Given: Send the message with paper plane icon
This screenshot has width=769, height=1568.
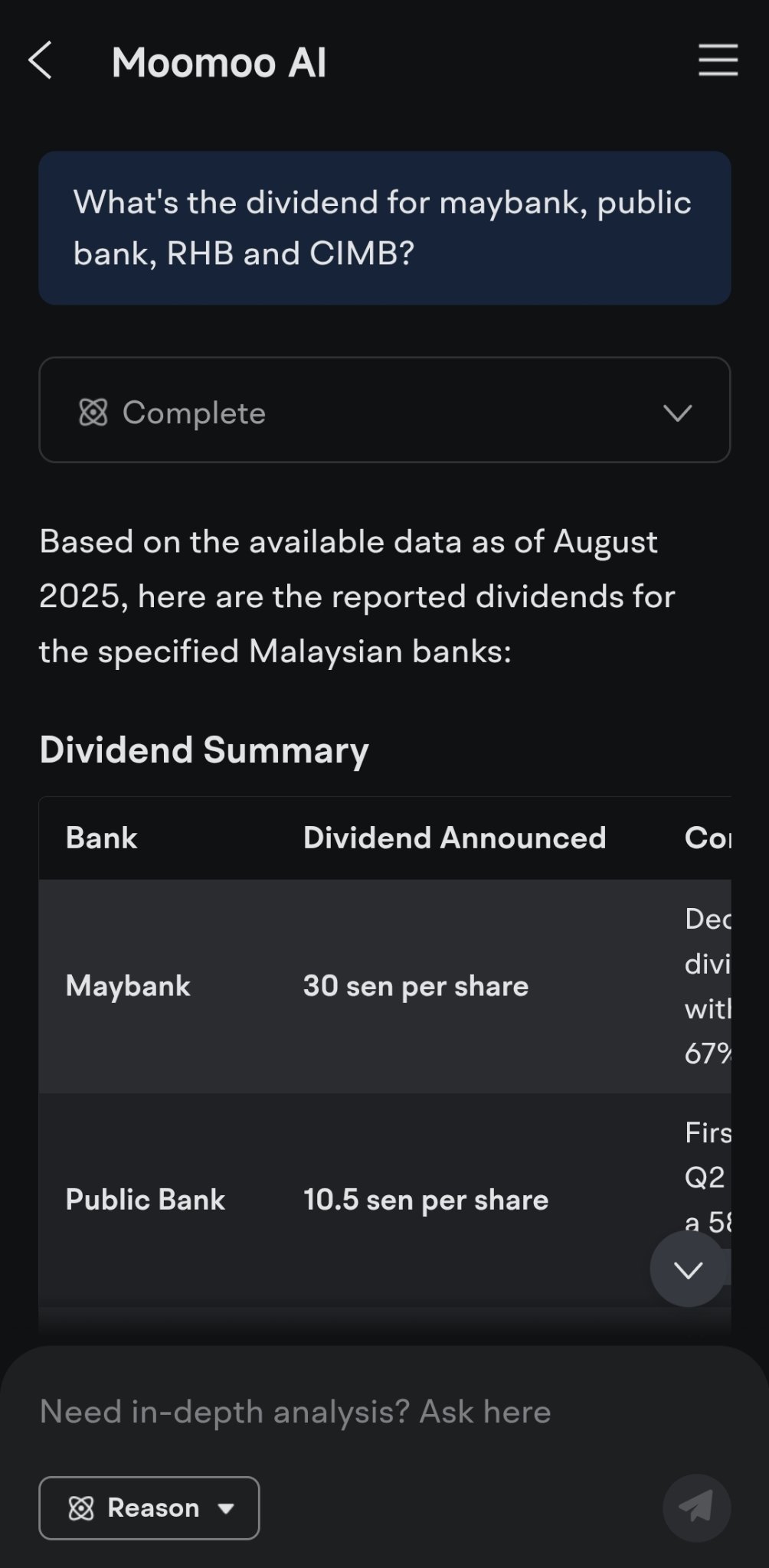Looking at the screenshot, I should coord(697,1508).
